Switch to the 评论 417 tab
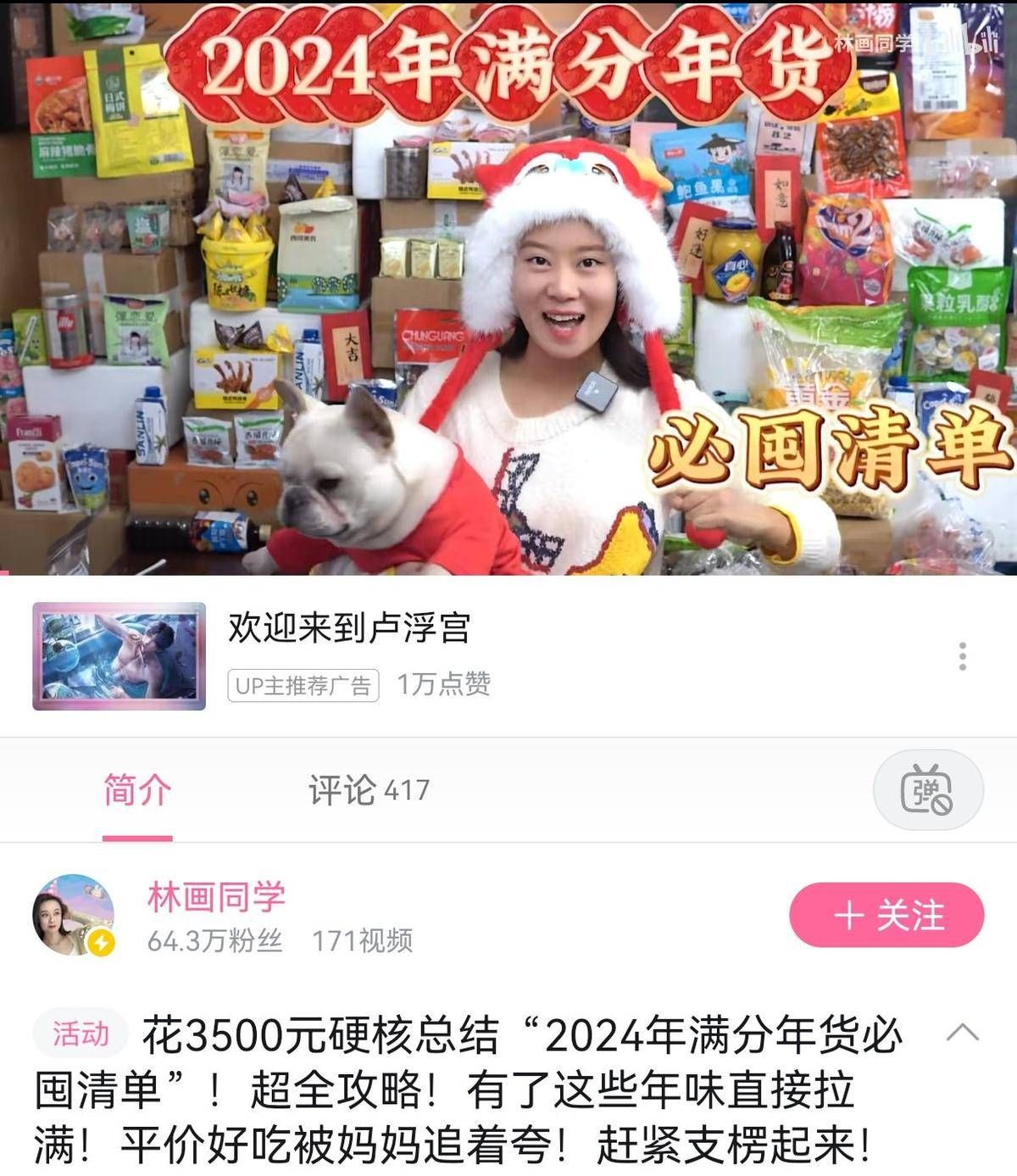Screen dimensions: 1017x1176 pyautogui.click(x=369, y=790)
